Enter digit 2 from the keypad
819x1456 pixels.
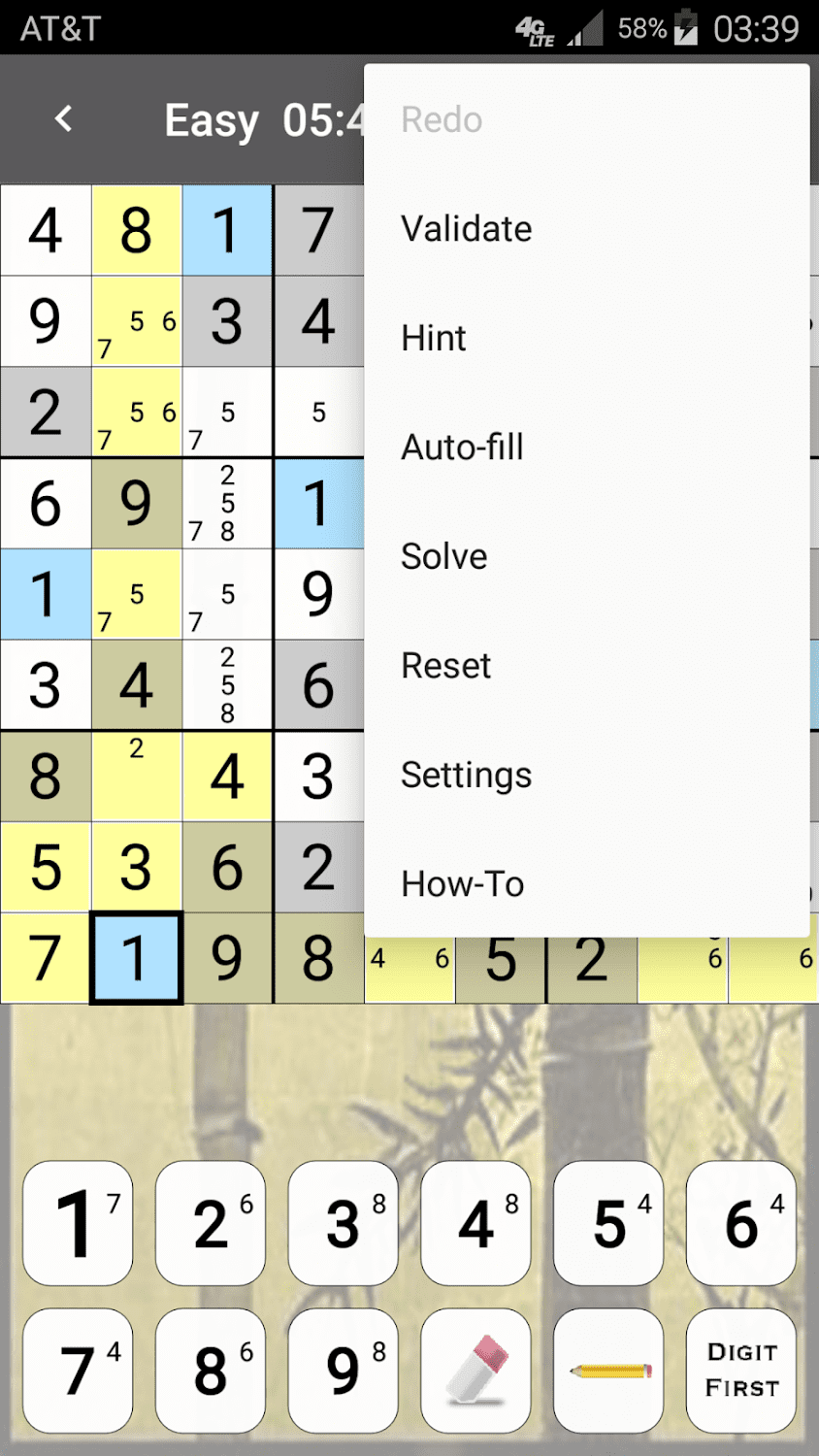tap(211, 1223)
